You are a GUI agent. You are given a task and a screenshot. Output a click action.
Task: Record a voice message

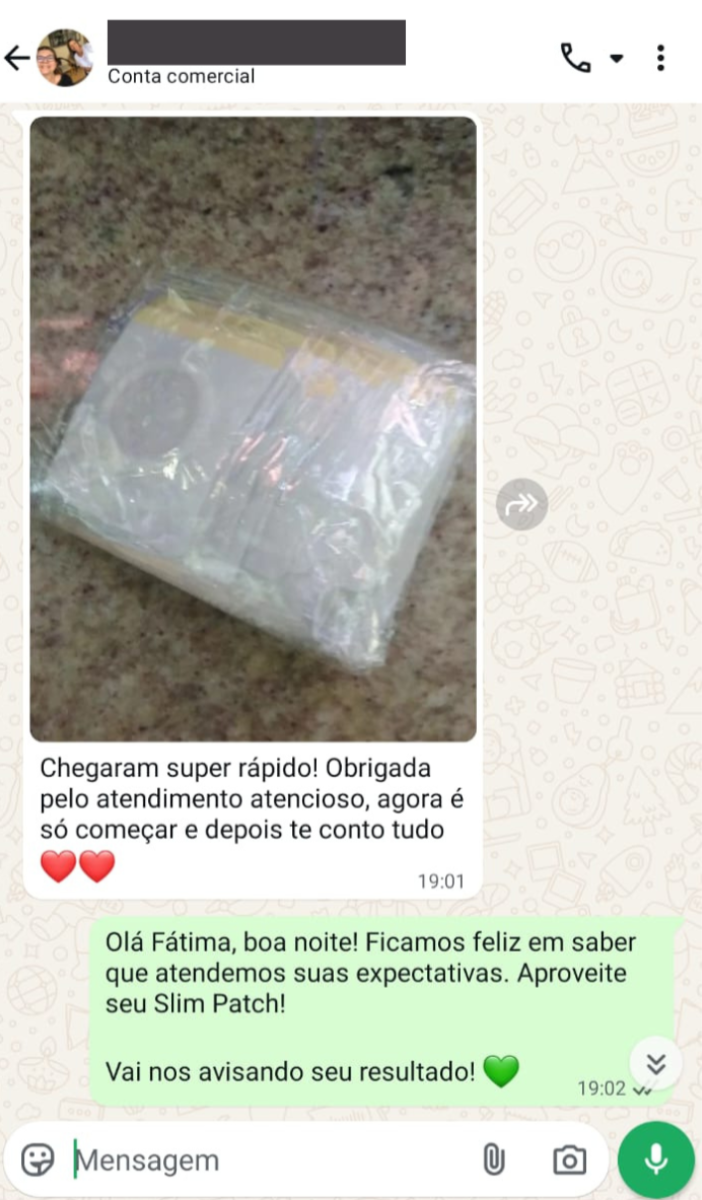pyautogui.click(x=655, y=1160)
